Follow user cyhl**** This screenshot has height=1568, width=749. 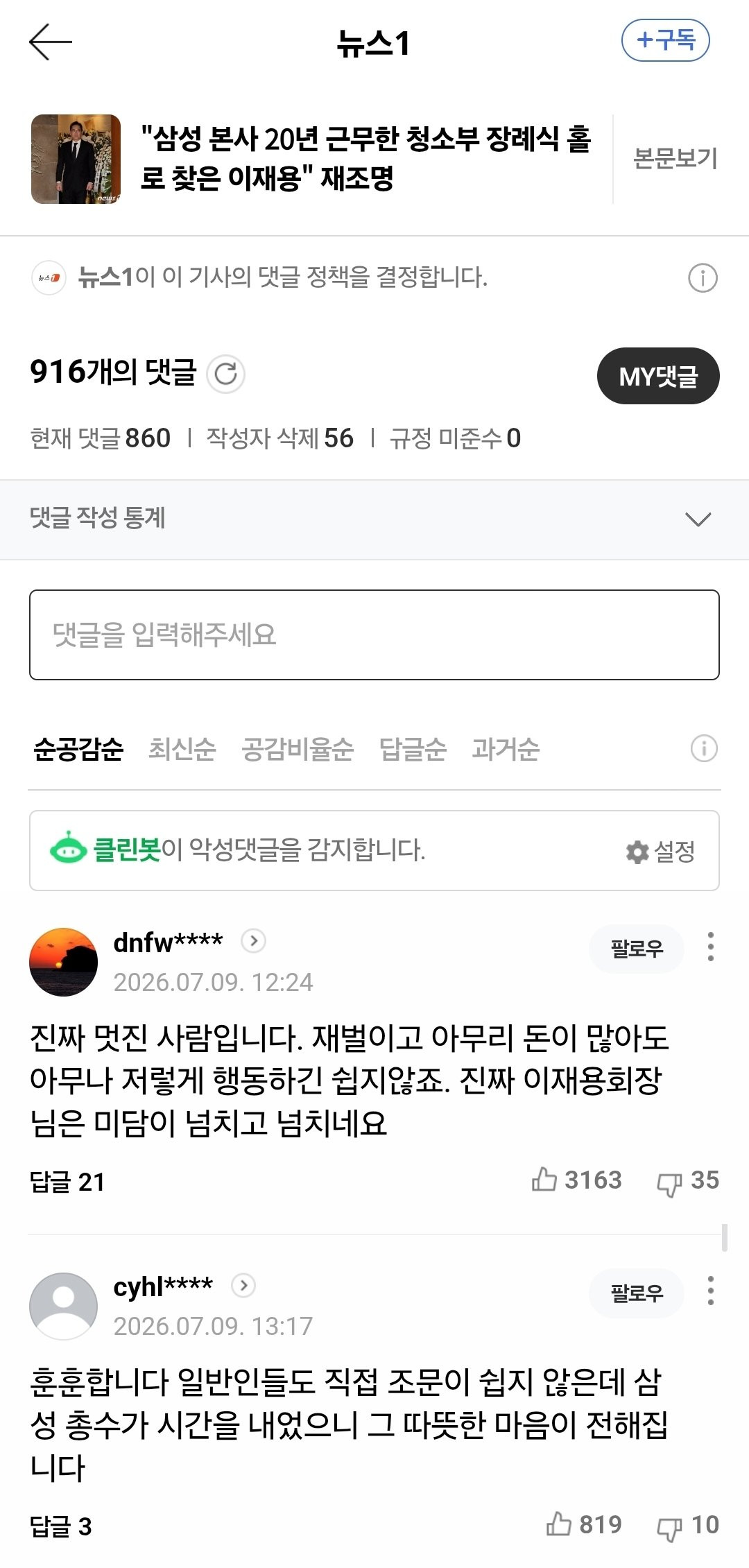637,1293
